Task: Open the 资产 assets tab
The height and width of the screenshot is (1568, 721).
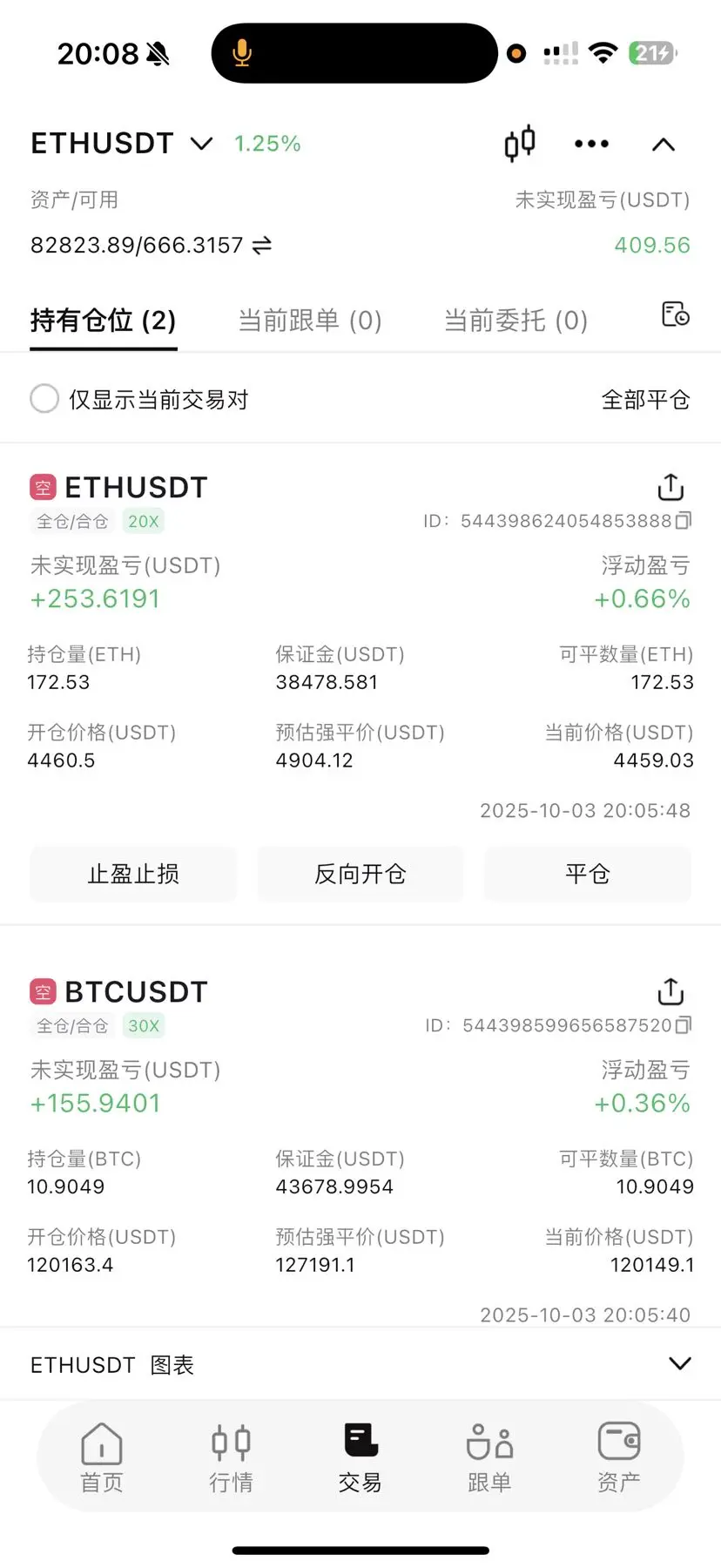Action: click(x=619, y=1457)
